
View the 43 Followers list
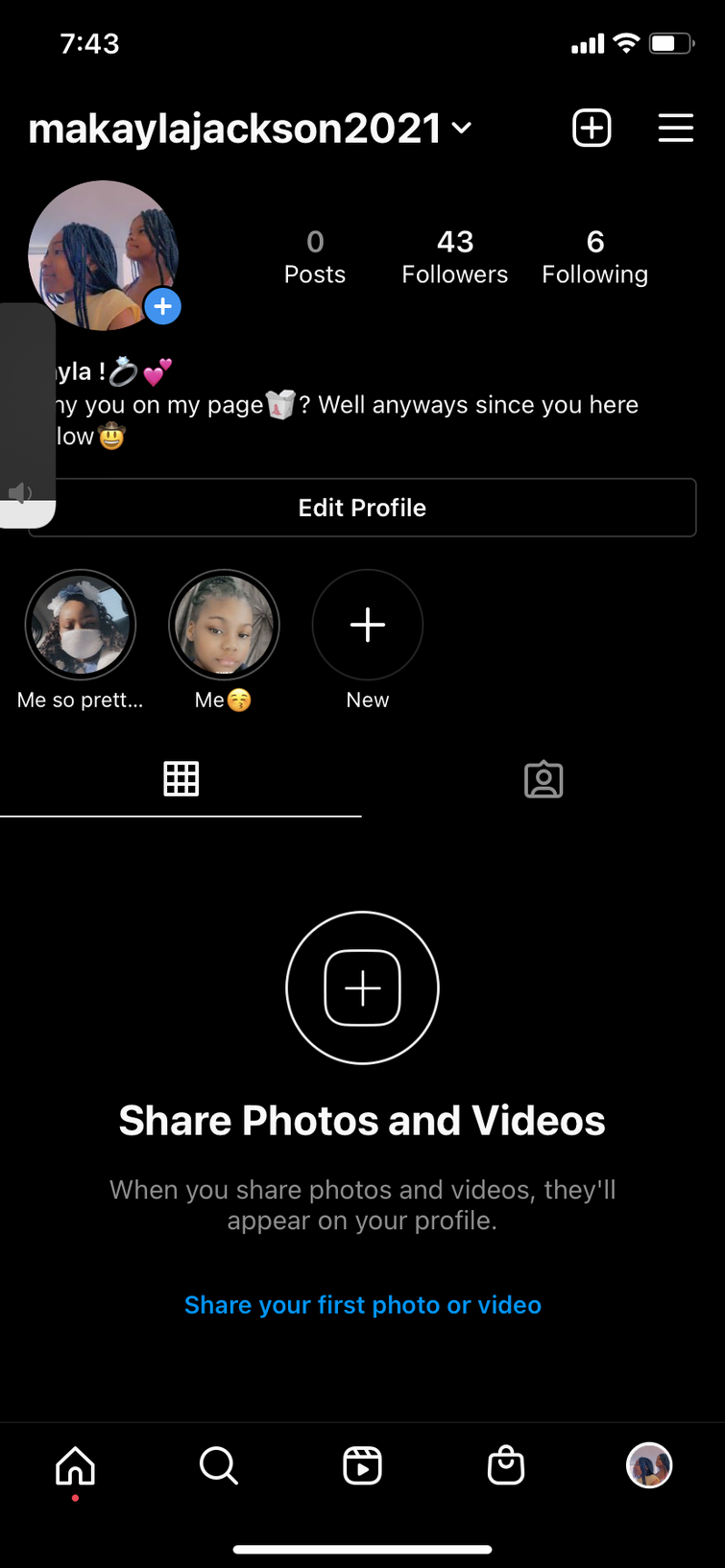[x=454, y=257]
